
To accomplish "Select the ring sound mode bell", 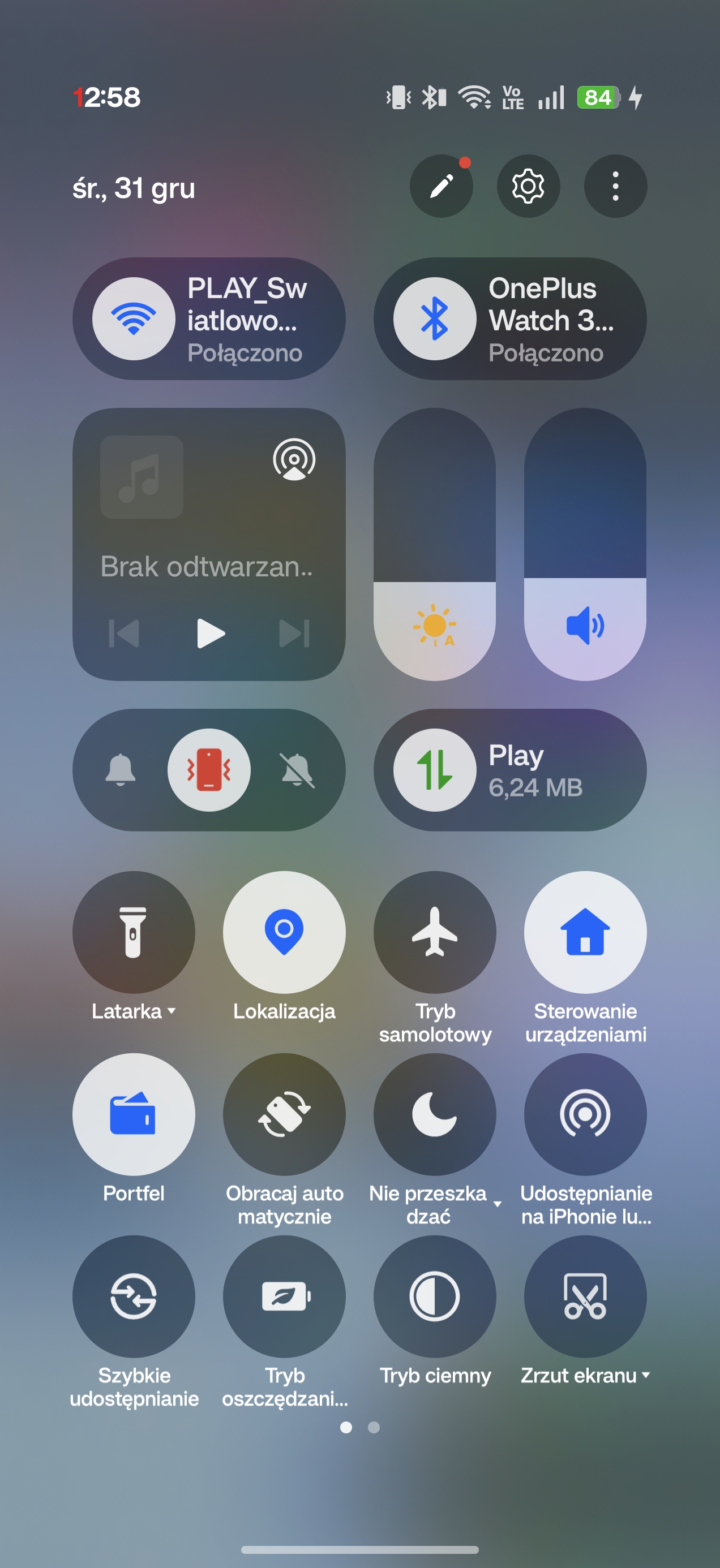I will (x=121, y=770).
